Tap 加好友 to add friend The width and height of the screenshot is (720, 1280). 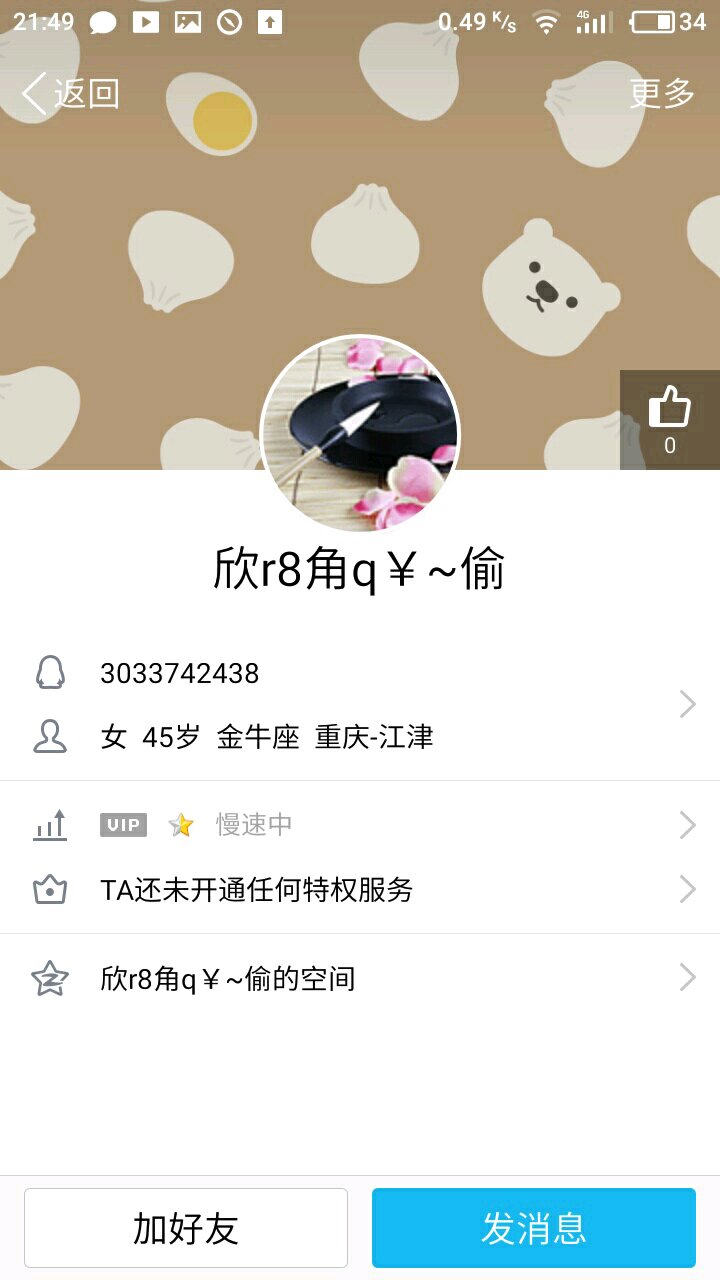[186, 1228]
